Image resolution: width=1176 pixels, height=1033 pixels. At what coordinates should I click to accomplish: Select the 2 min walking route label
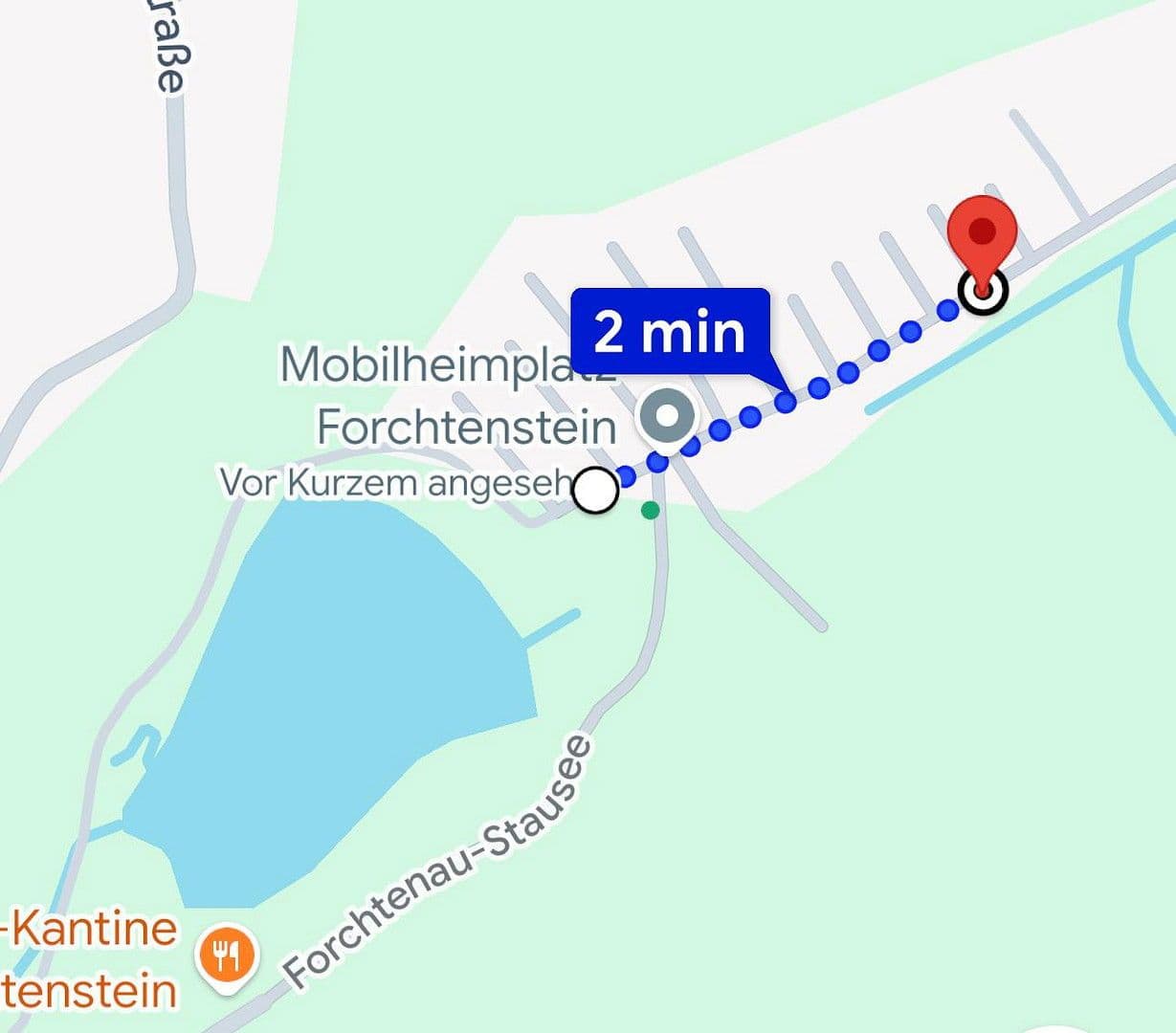tap(670, 333)
